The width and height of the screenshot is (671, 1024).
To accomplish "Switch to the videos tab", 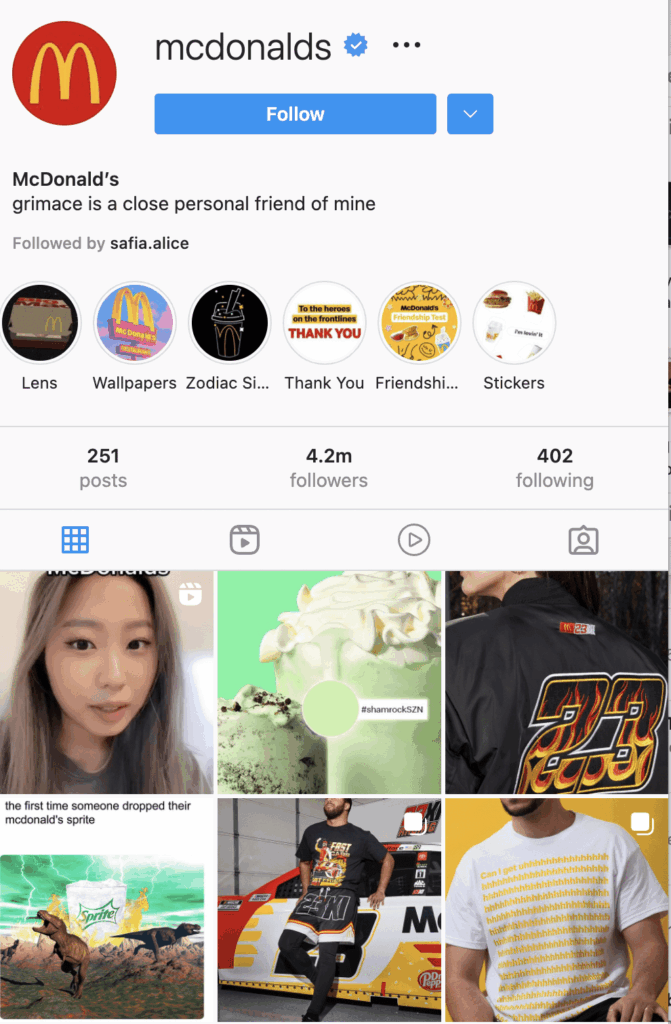I will [x=413, y=540].
